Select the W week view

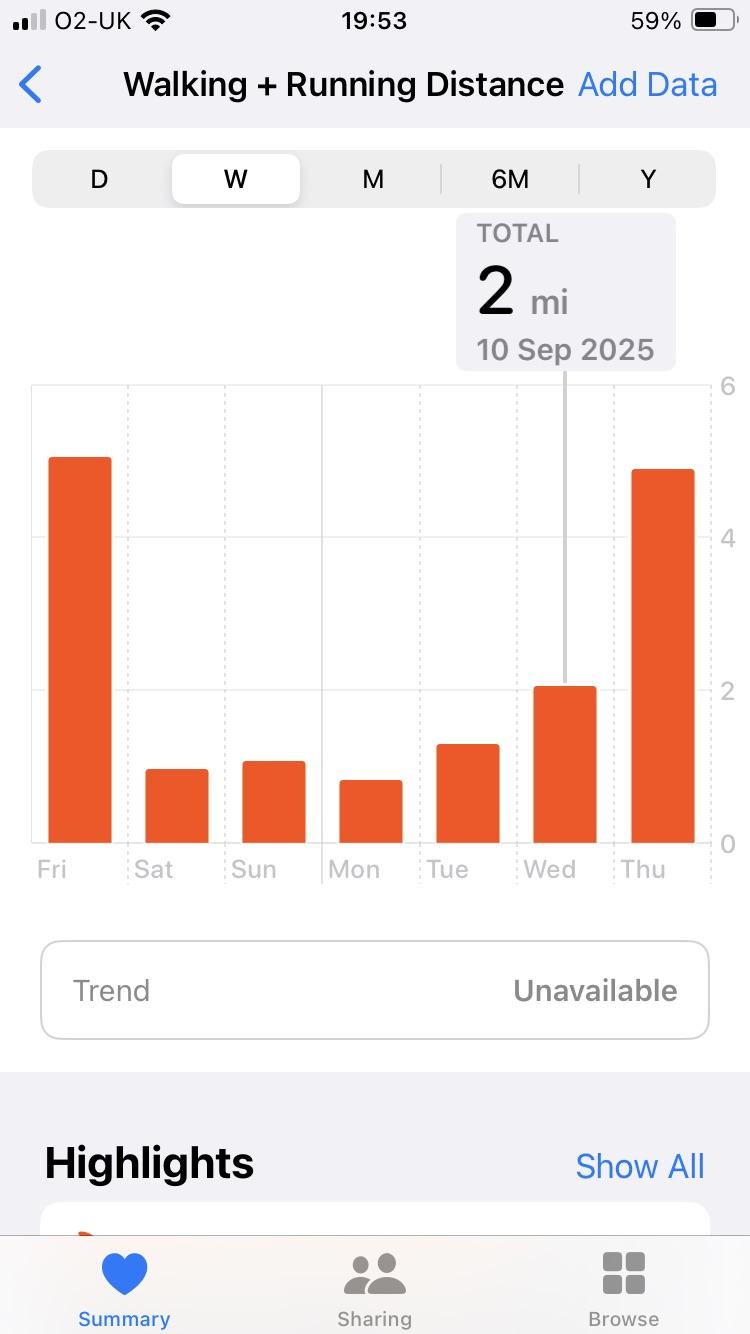click(236, 179)
